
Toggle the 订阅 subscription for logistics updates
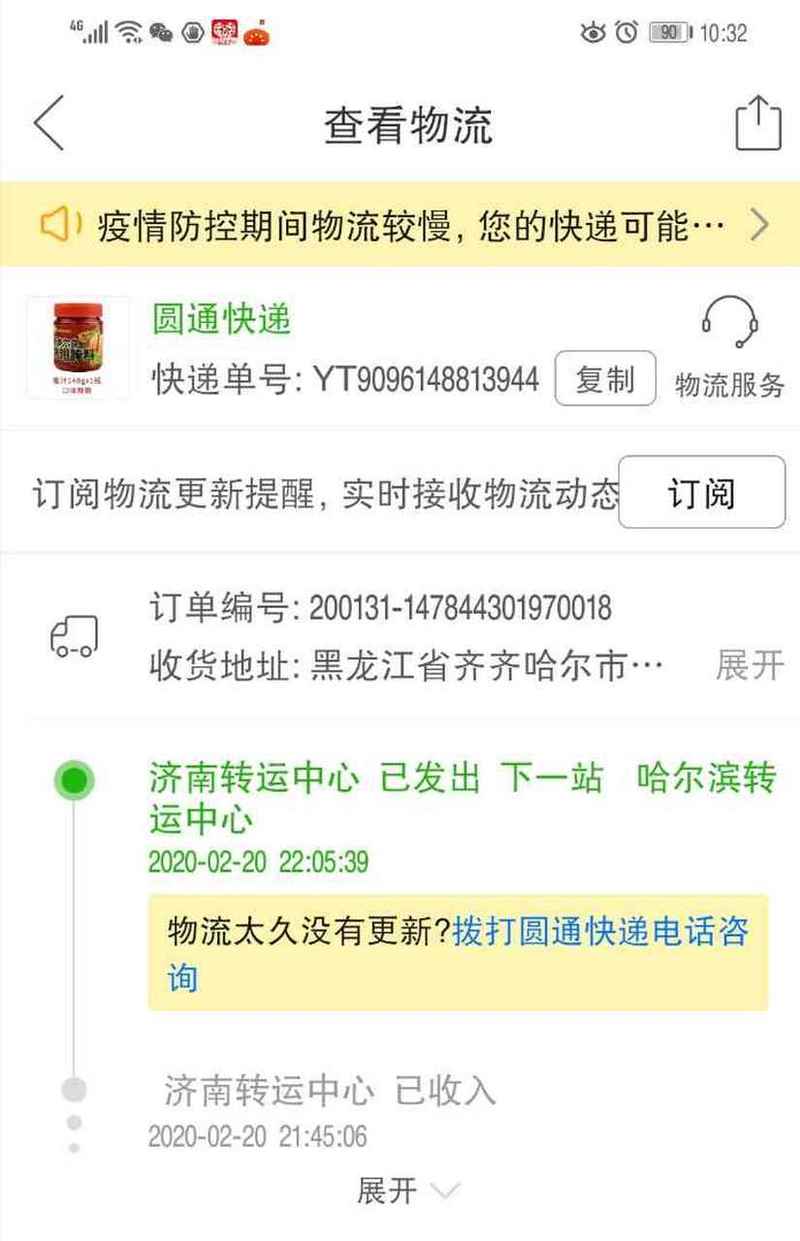[x=701, y=493]
